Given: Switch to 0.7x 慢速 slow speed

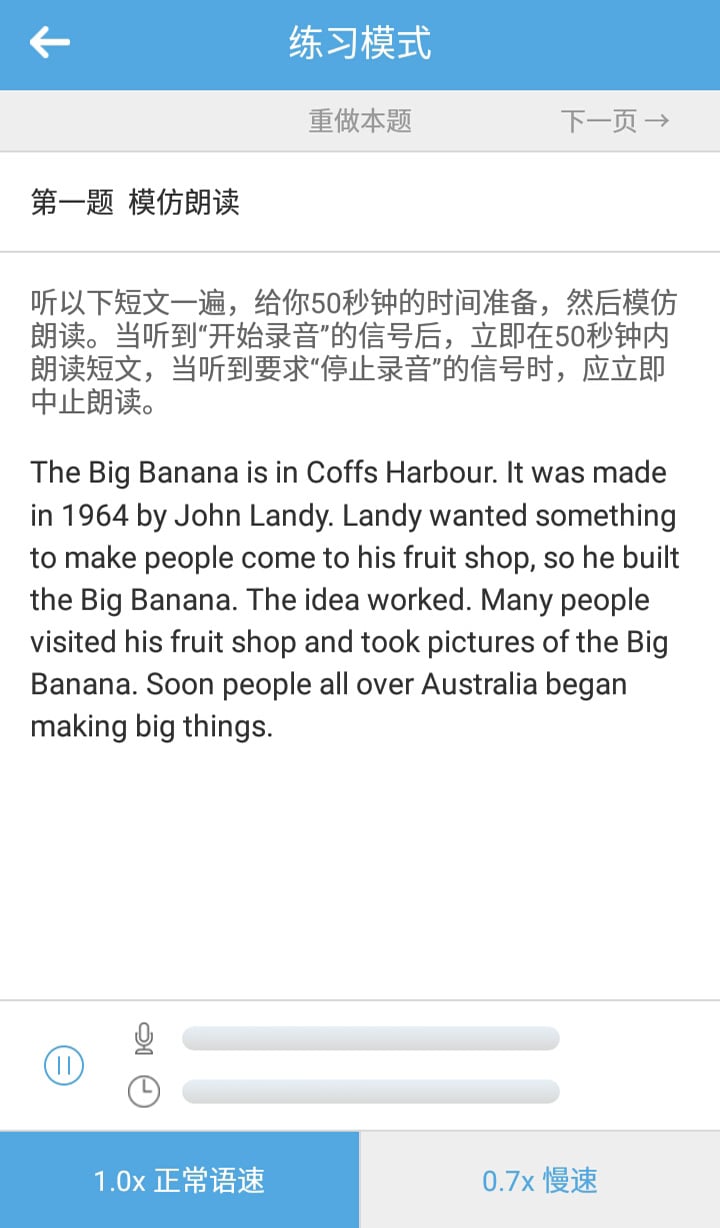Looking at the screenshot, I should [540, 1180].
